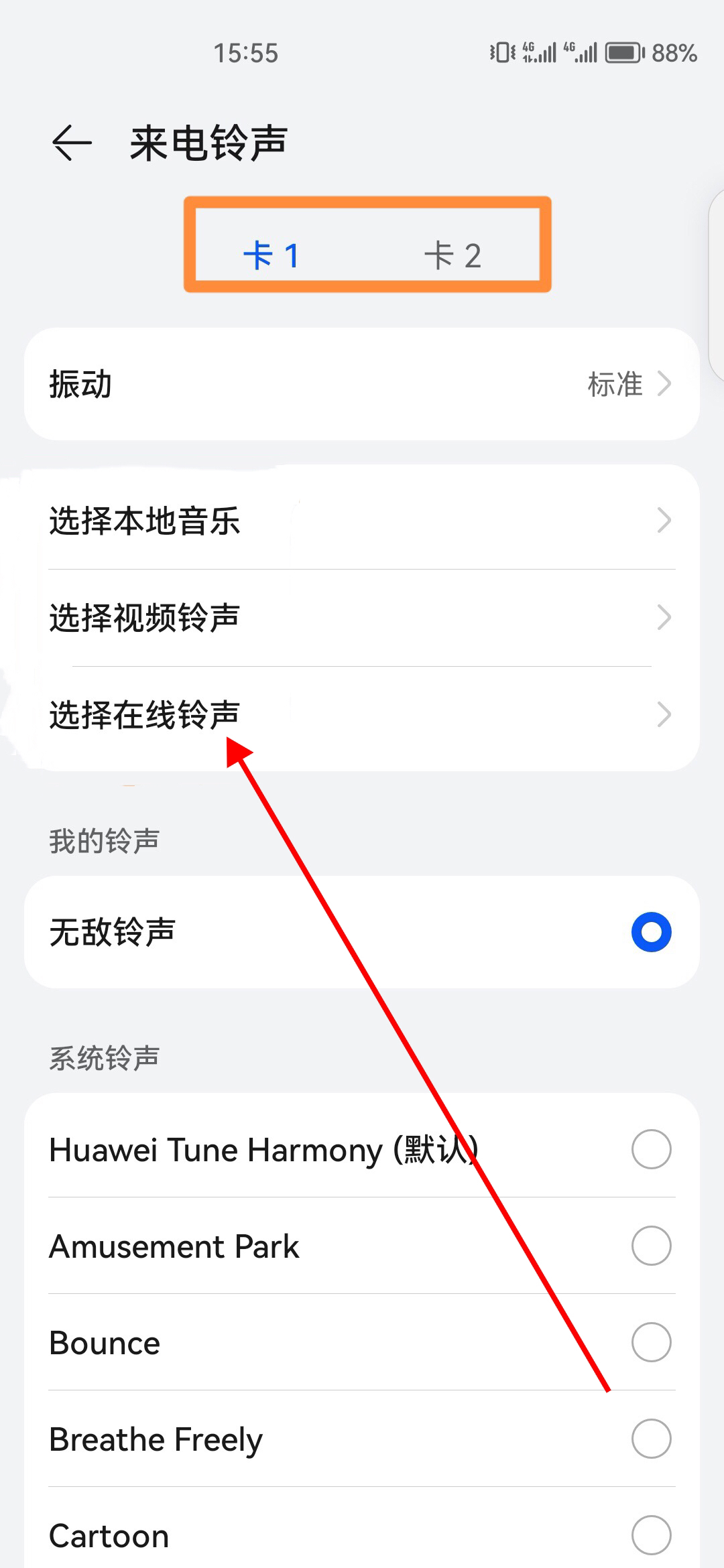
Task: Select the Breathe Freely ringtone
Action: click(651, 1438)
